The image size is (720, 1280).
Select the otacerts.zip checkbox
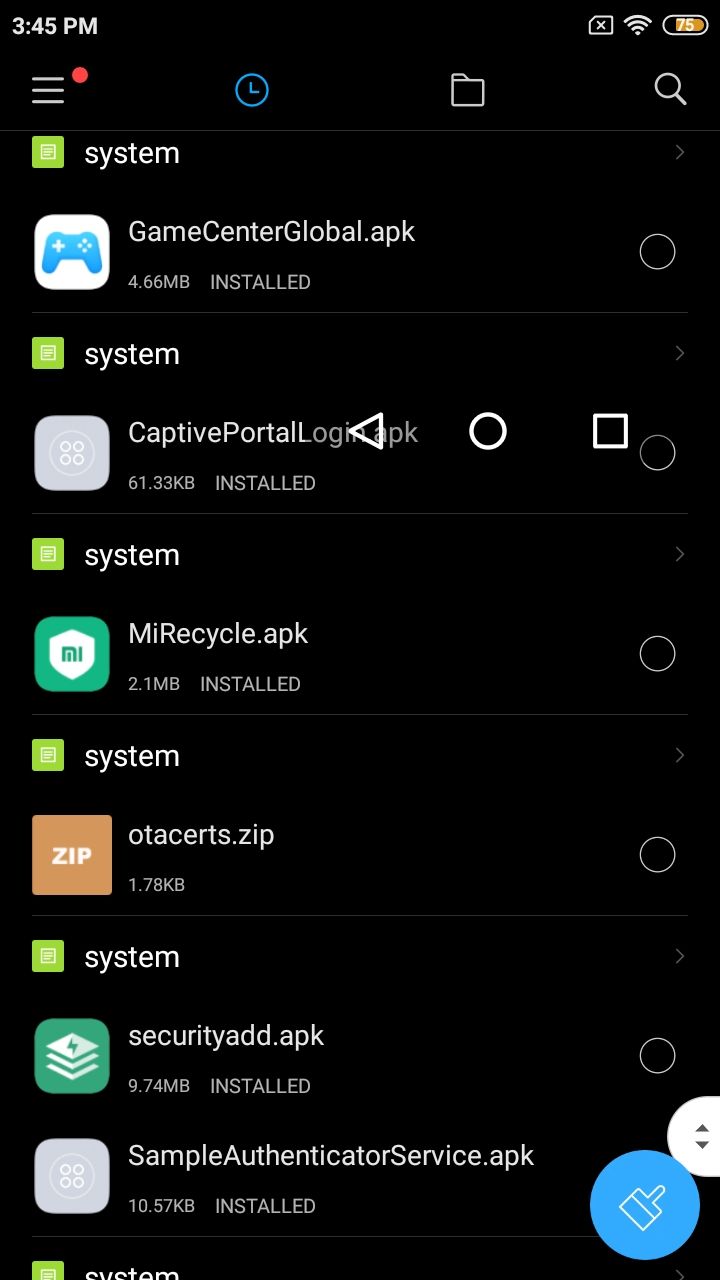657,855
